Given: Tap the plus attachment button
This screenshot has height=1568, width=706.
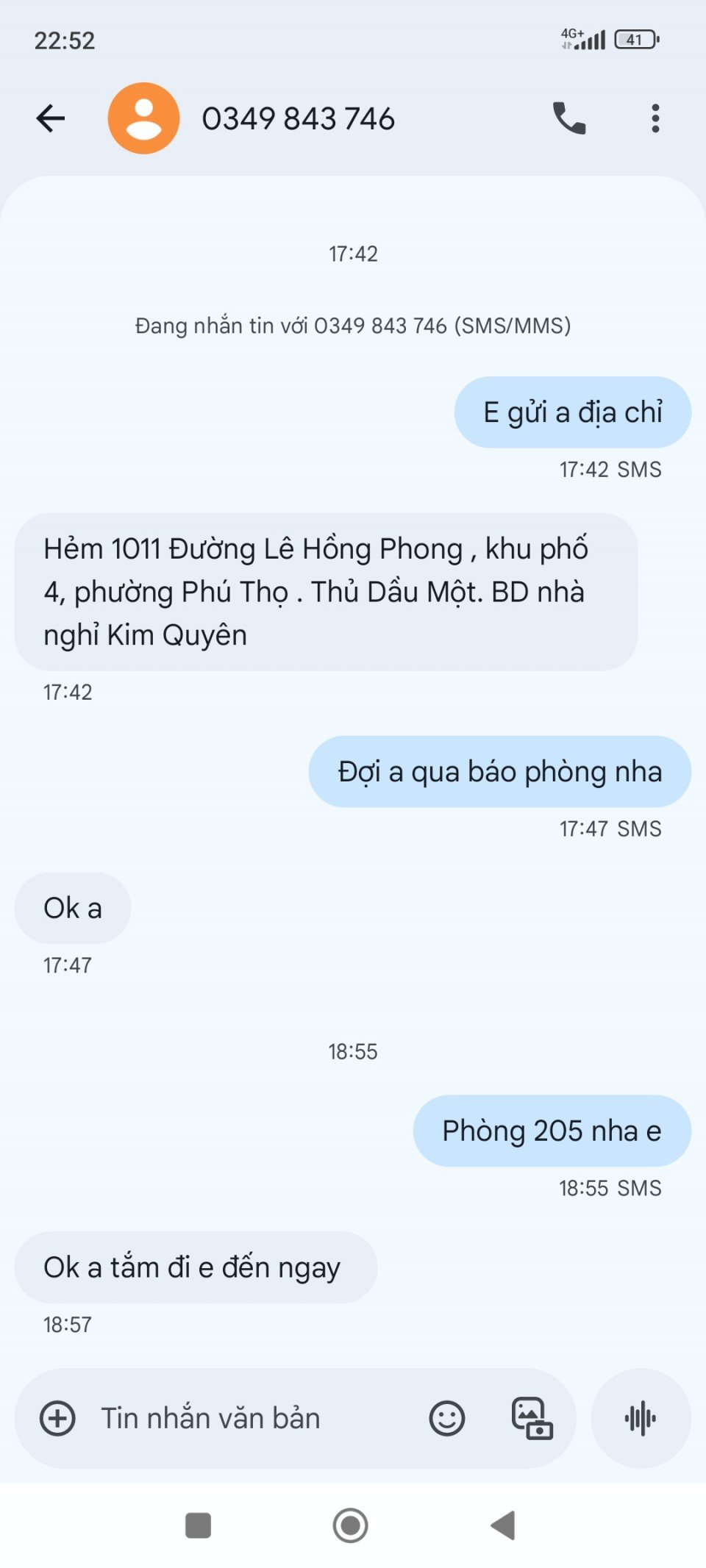Looking at the screenshot, I should [57, 1418].
